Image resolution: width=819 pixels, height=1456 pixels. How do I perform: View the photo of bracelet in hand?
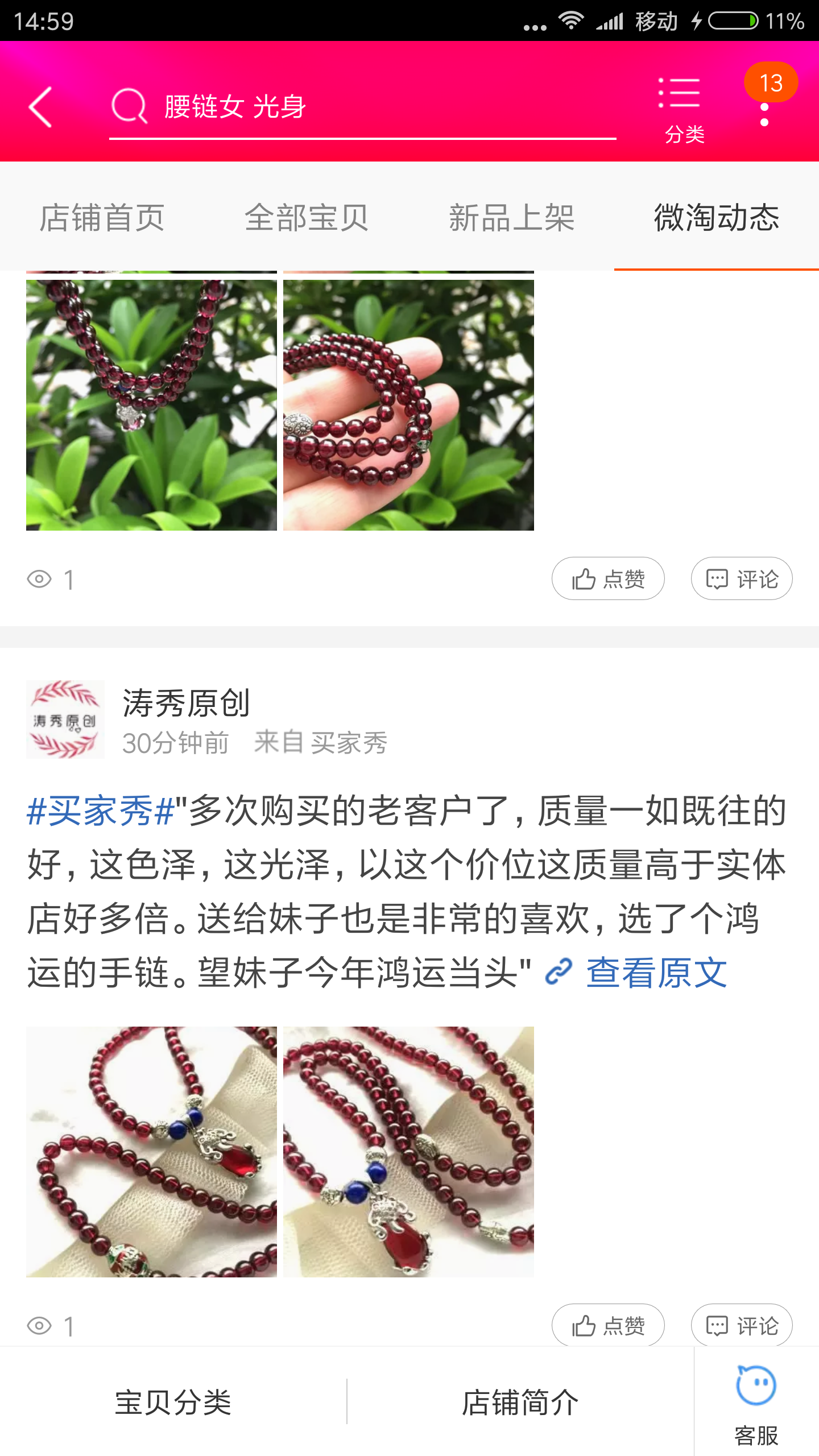click(408, 404)
